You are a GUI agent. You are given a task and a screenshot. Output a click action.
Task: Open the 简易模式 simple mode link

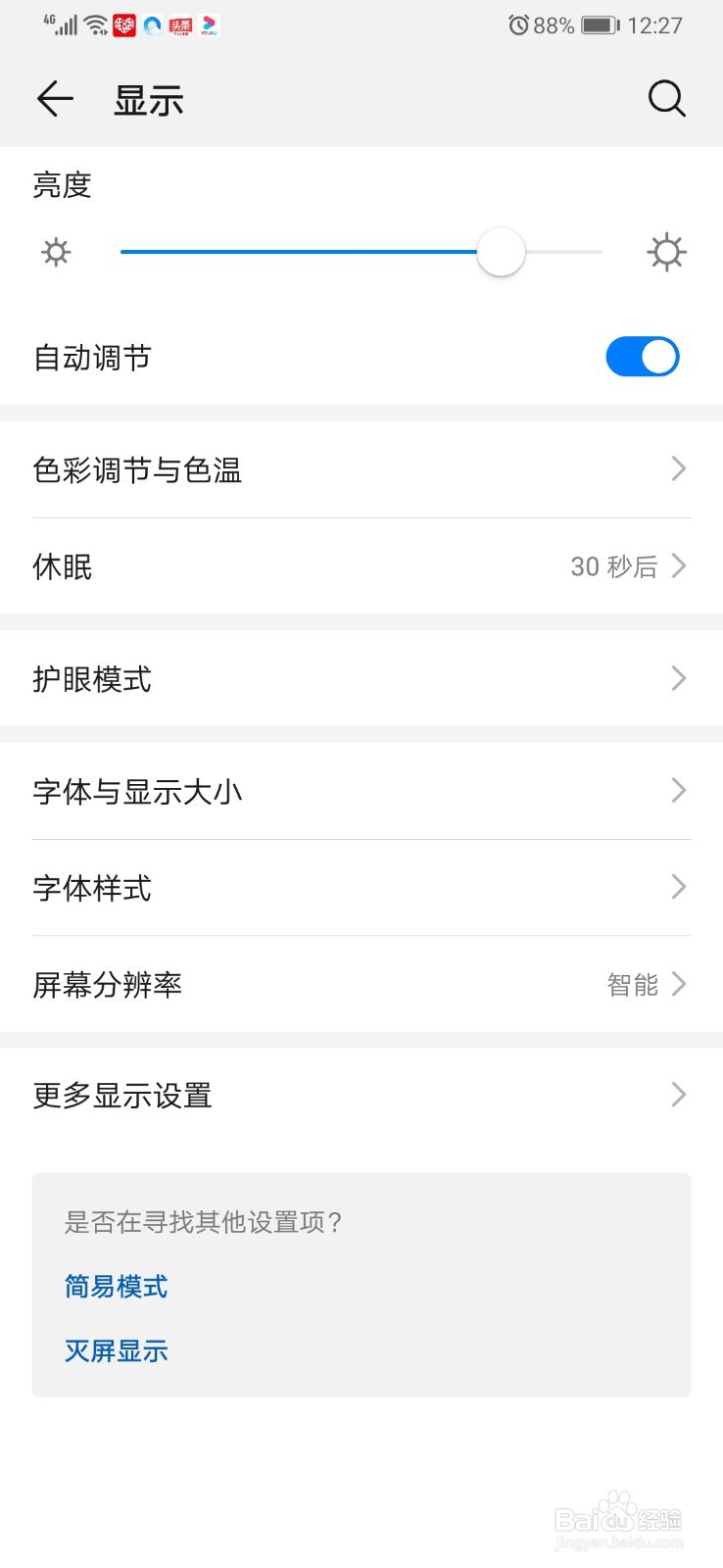click(x=116, y=1286)
